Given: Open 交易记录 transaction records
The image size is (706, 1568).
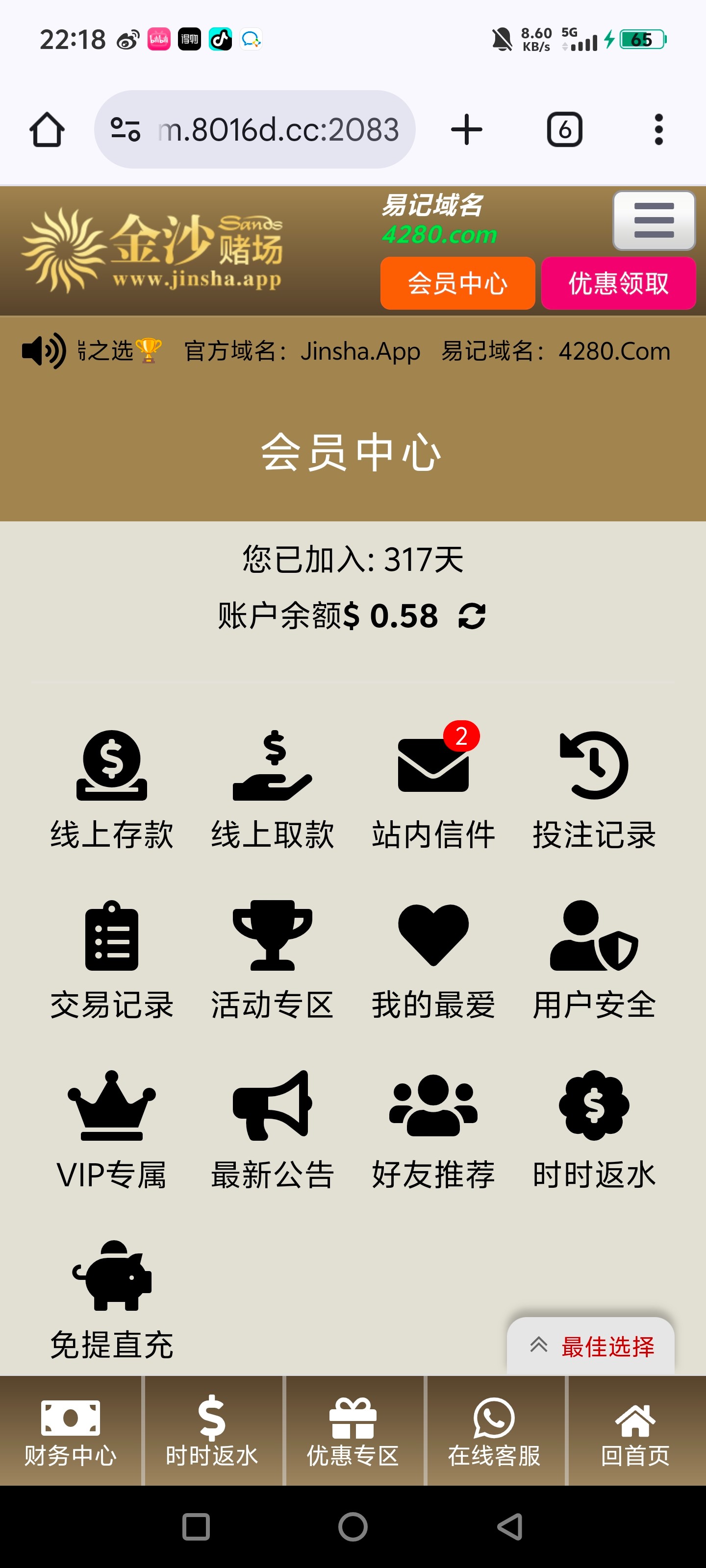Looking at the screenshot, I should 111,960.
